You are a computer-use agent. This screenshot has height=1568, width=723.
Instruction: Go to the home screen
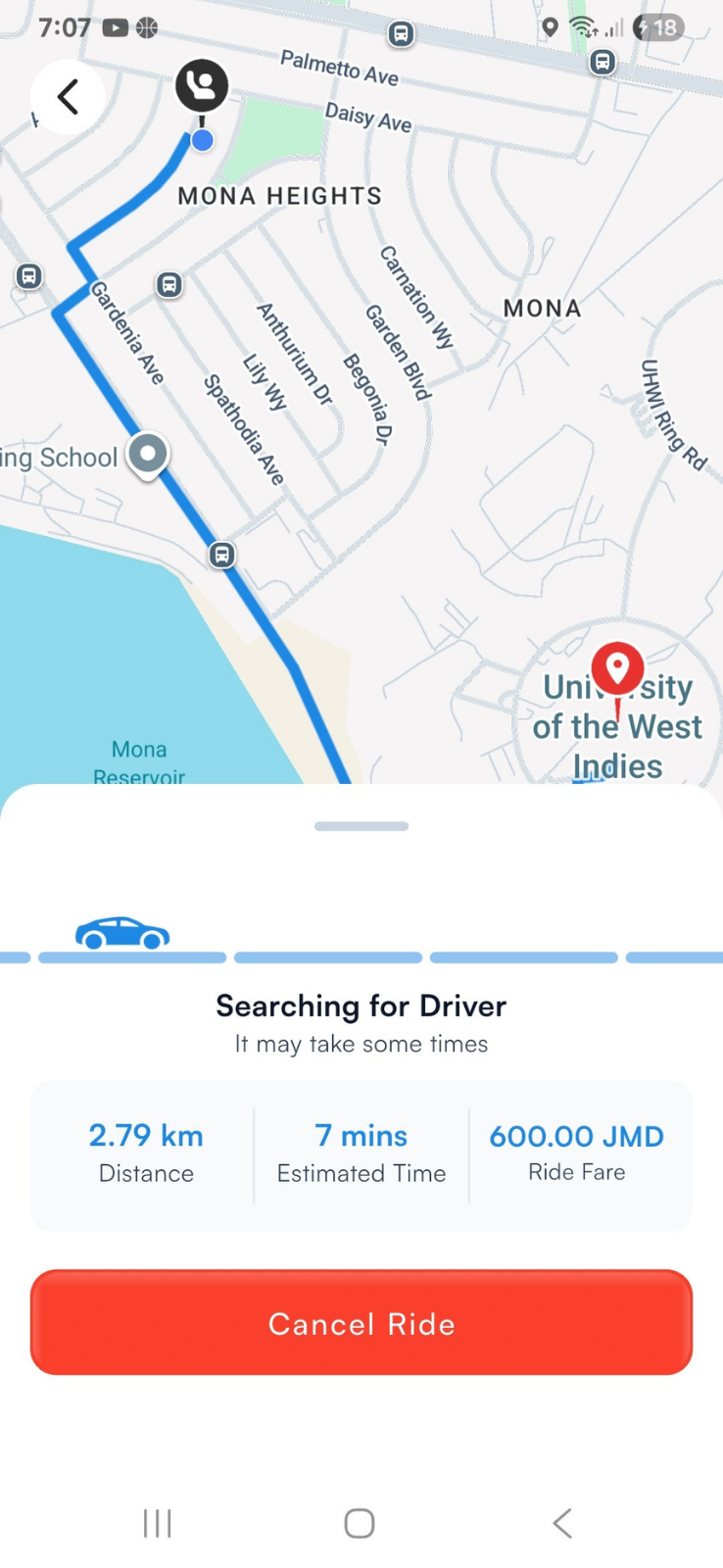tap(360, 1523)
